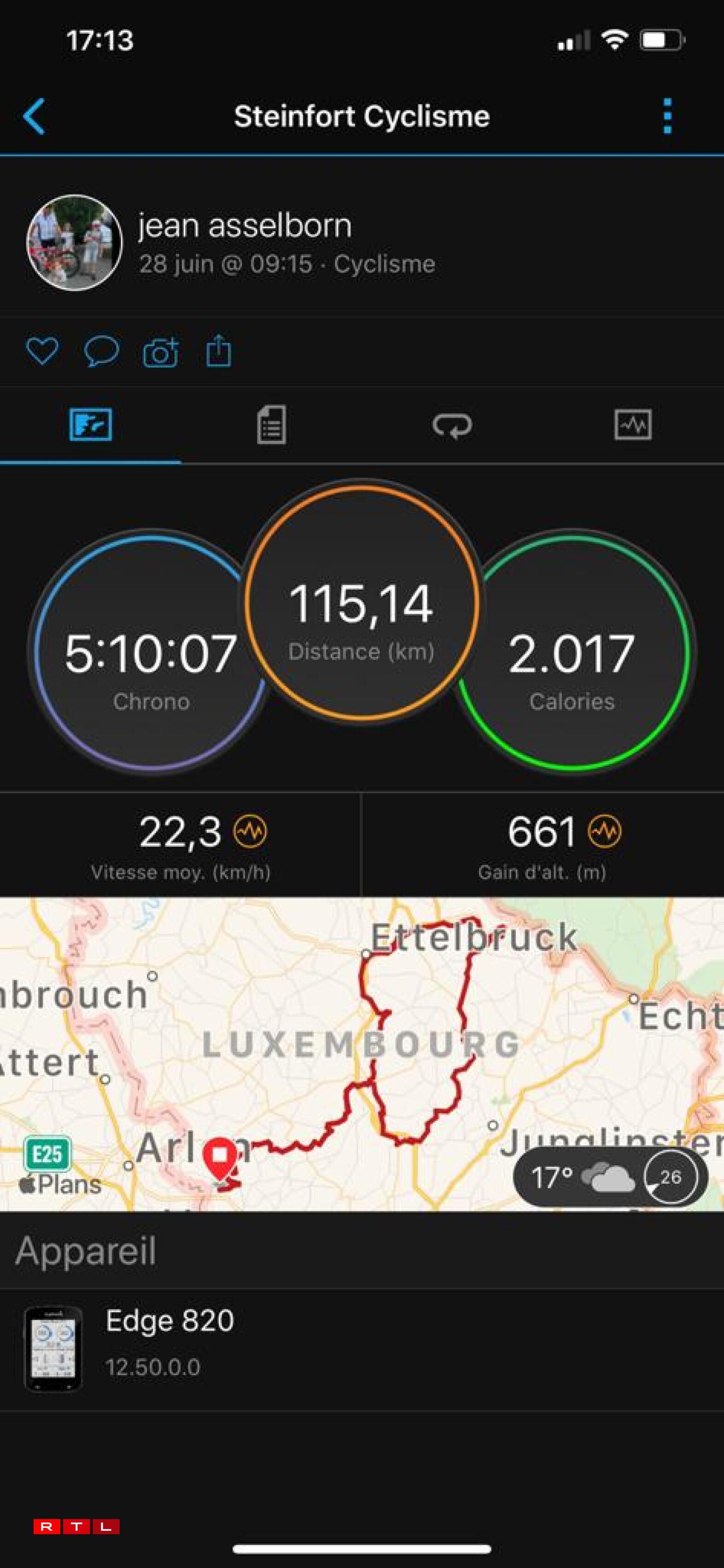This screenshot has height=1568, width=724.
Task: View the average speed chart icon
Action: click(x=251, y=832)
